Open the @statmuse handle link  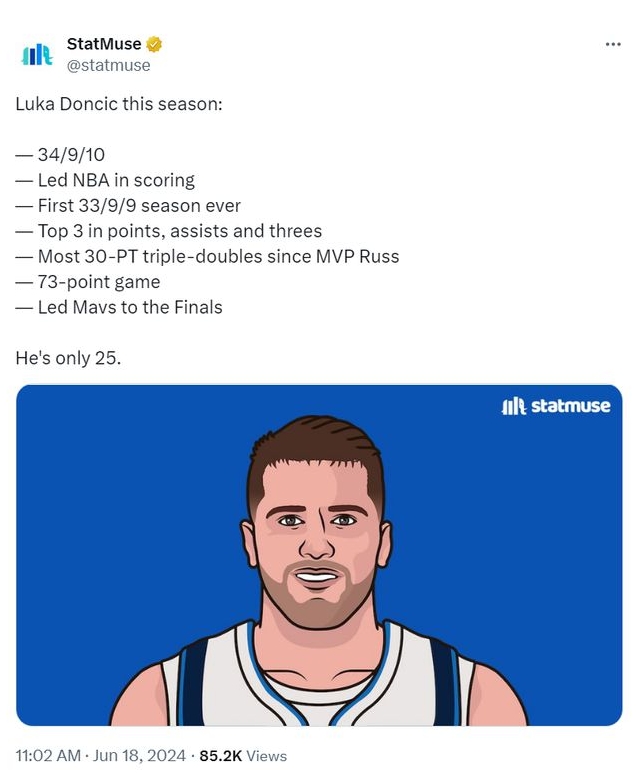tap(108, 65)
